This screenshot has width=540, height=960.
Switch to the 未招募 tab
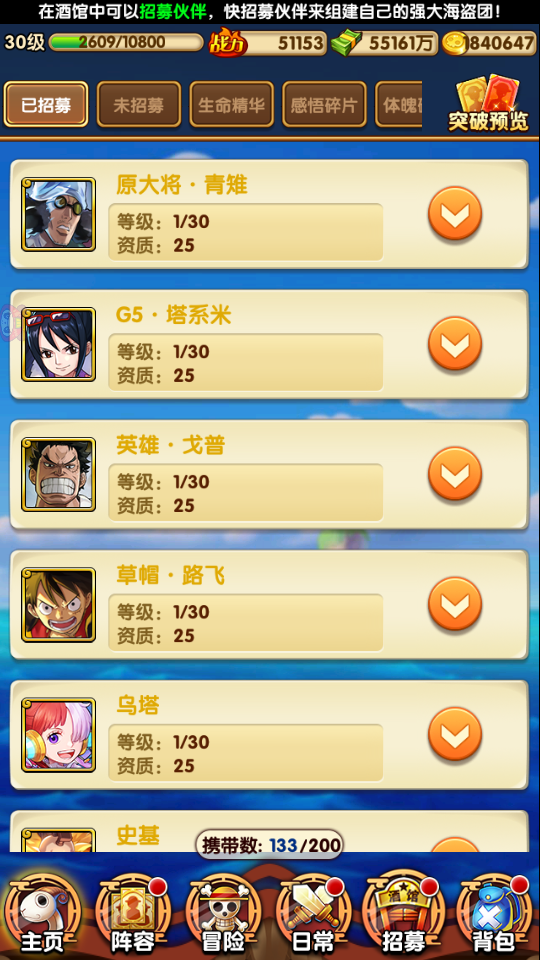(138, 105)
